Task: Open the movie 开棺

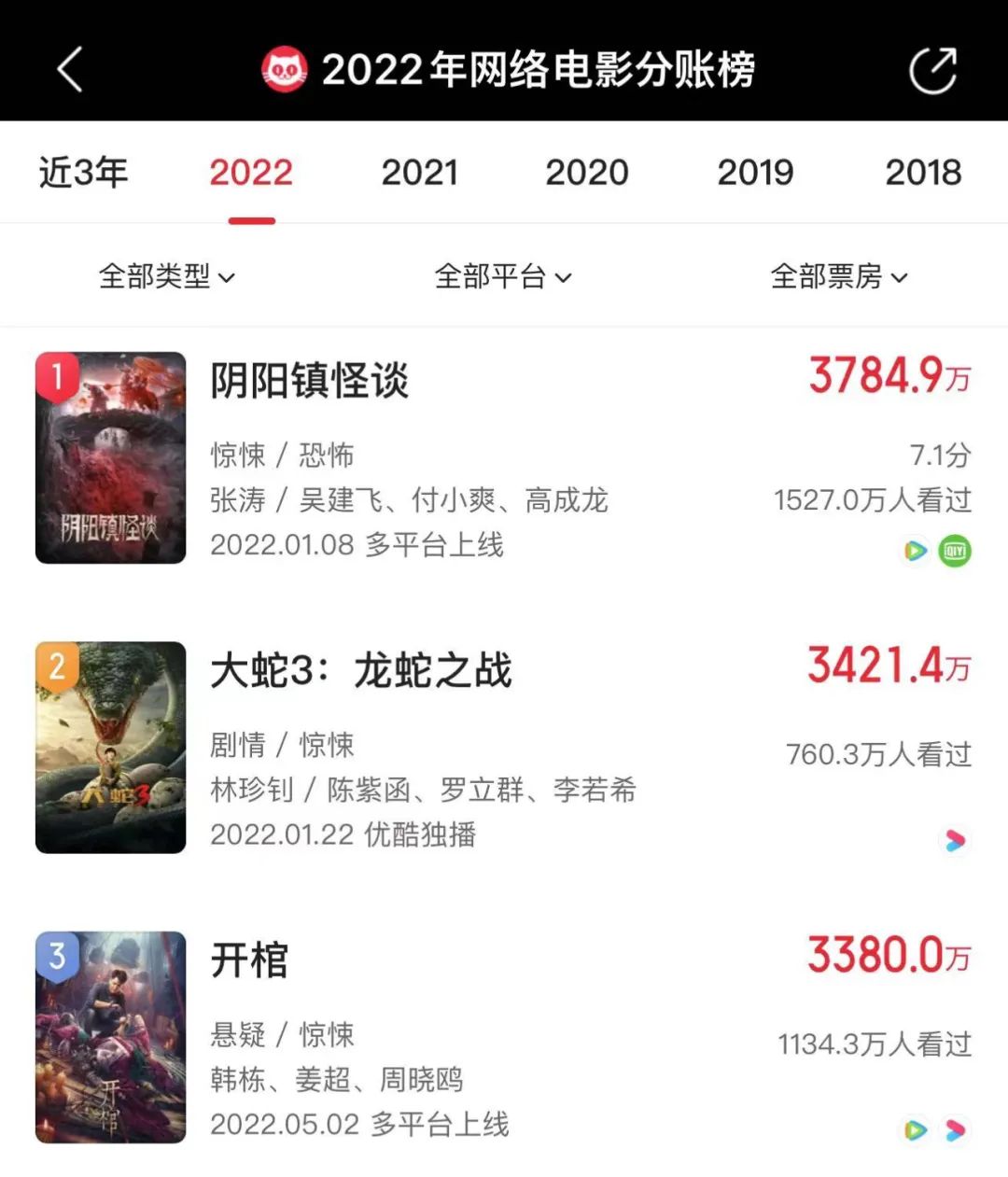Action: point(249,960)
